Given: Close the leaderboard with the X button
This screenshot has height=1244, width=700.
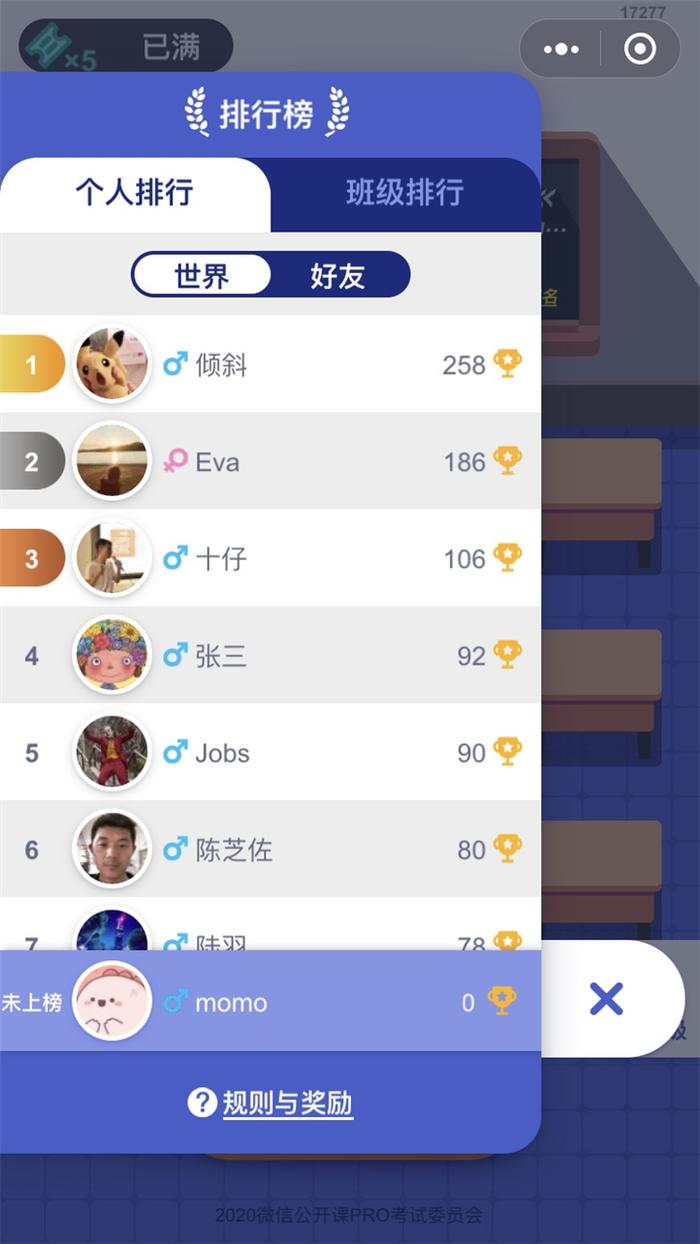Looking at the screenshot, I should click(606, 998).
